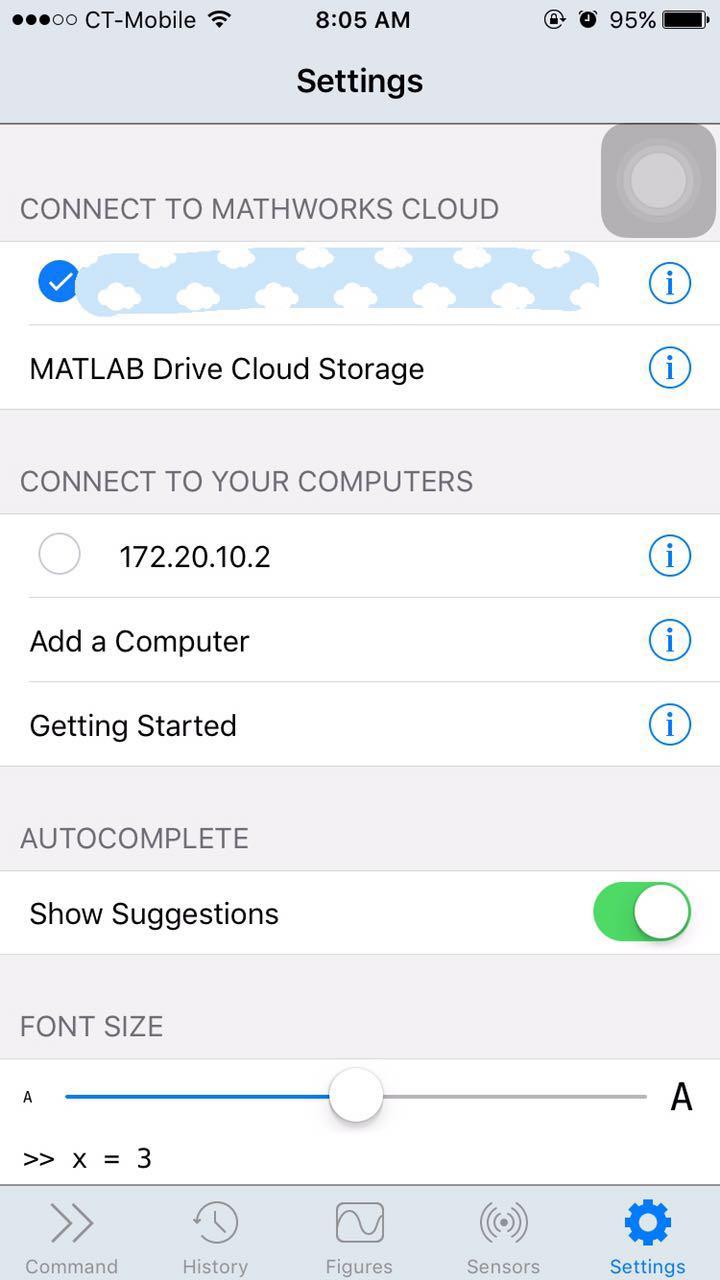Tap the info icon next to 172.20.10.2
720x1280 pixels.
[x=670, y=556]
